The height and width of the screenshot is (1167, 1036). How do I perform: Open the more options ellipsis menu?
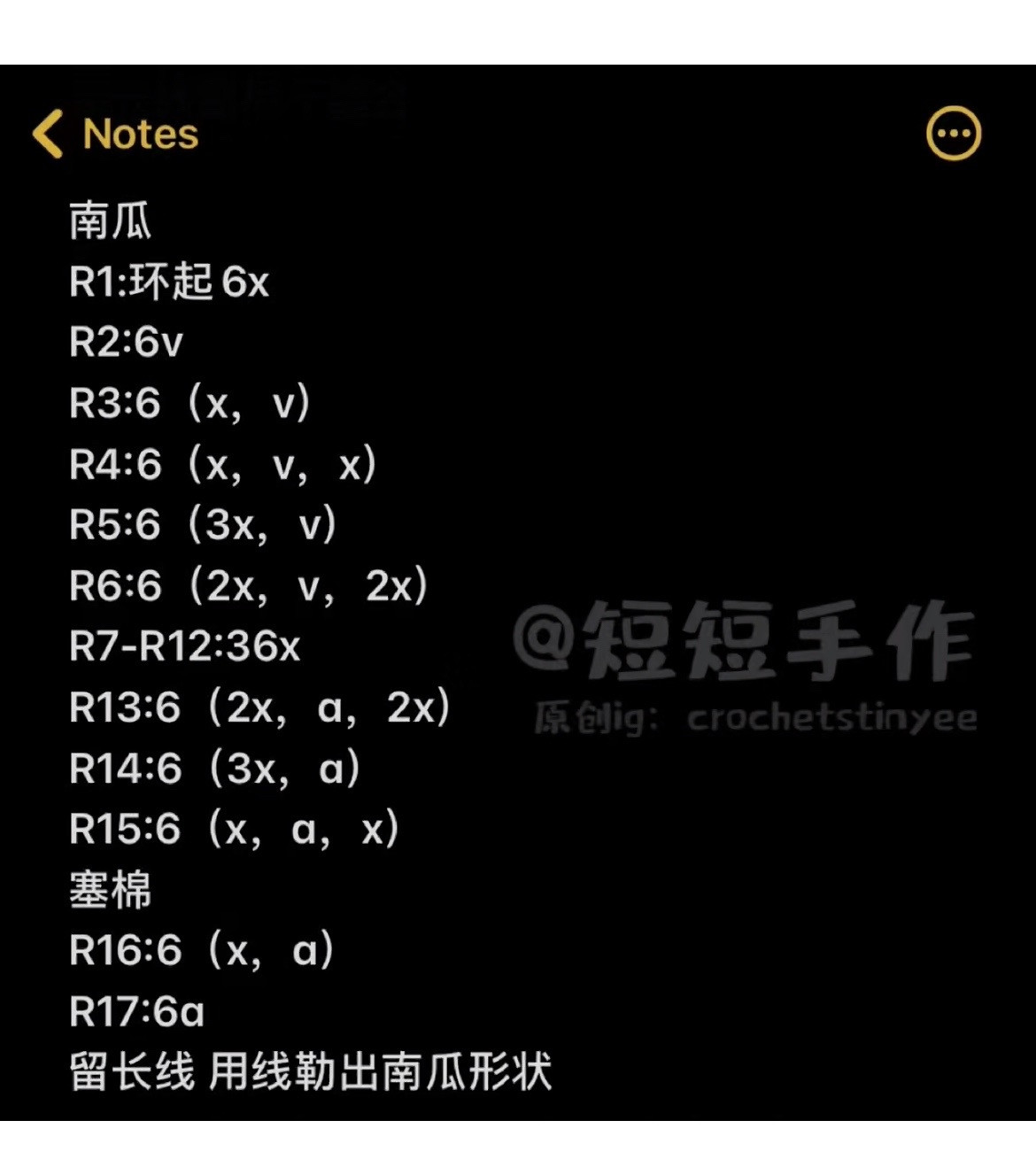point(953,134)
